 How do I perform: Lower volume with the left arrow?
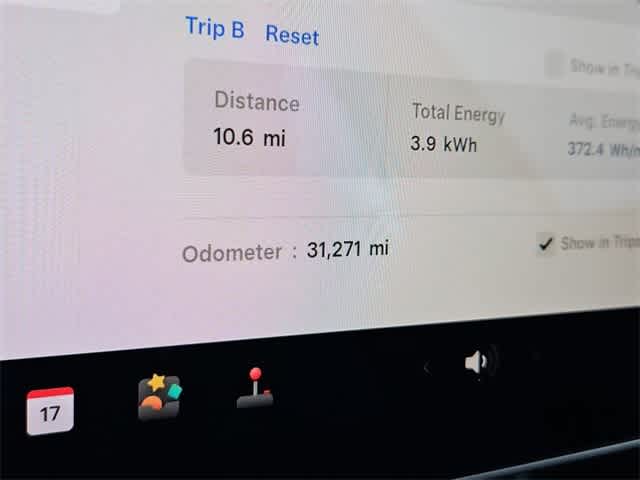coord(427,367)
